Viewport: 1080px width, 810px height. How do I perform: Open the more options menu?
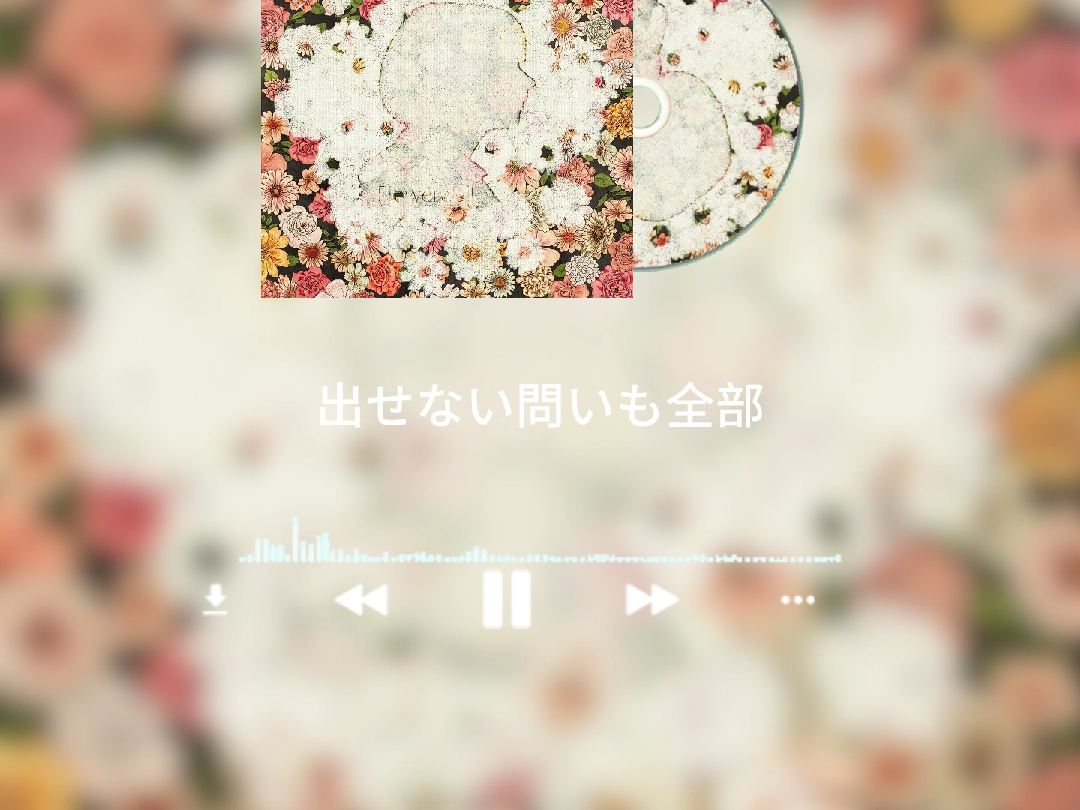pyautogui.click(x=797, y=600)
